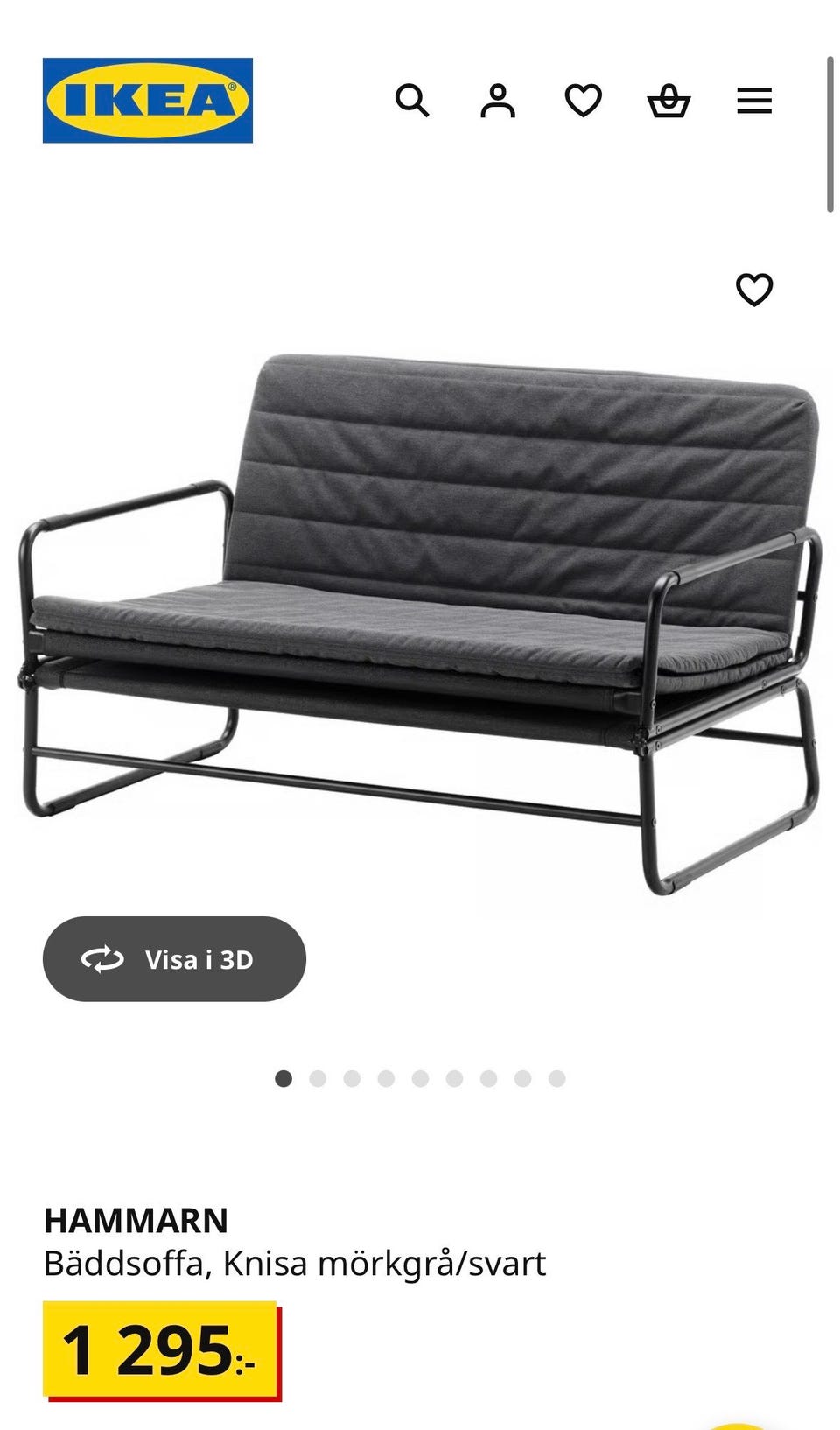Open the account profile icon
This screenshot has width=840, height=1430.
[x=498, y=101]
